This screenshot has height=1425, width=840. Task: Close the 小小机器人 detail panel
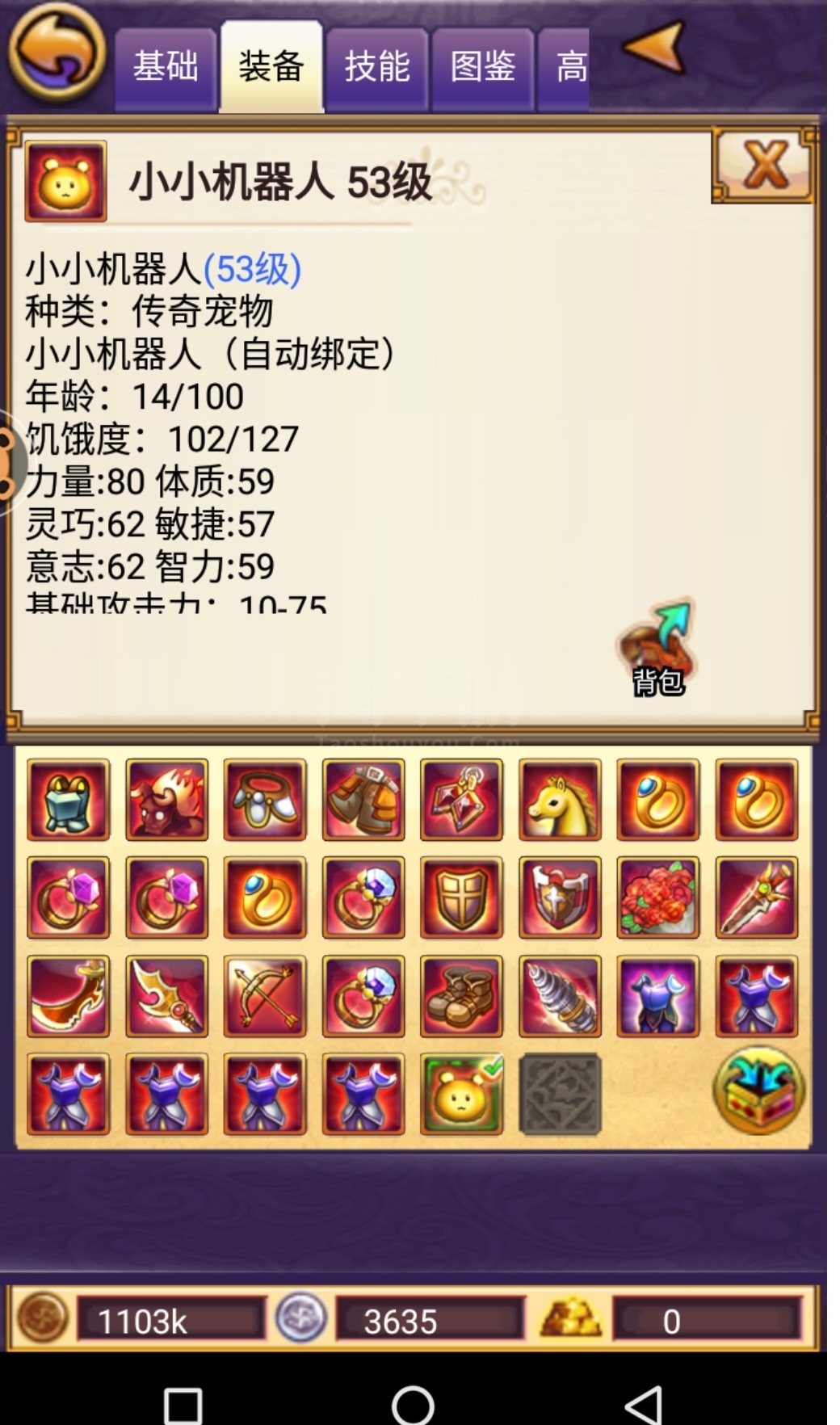pos(763,166)
